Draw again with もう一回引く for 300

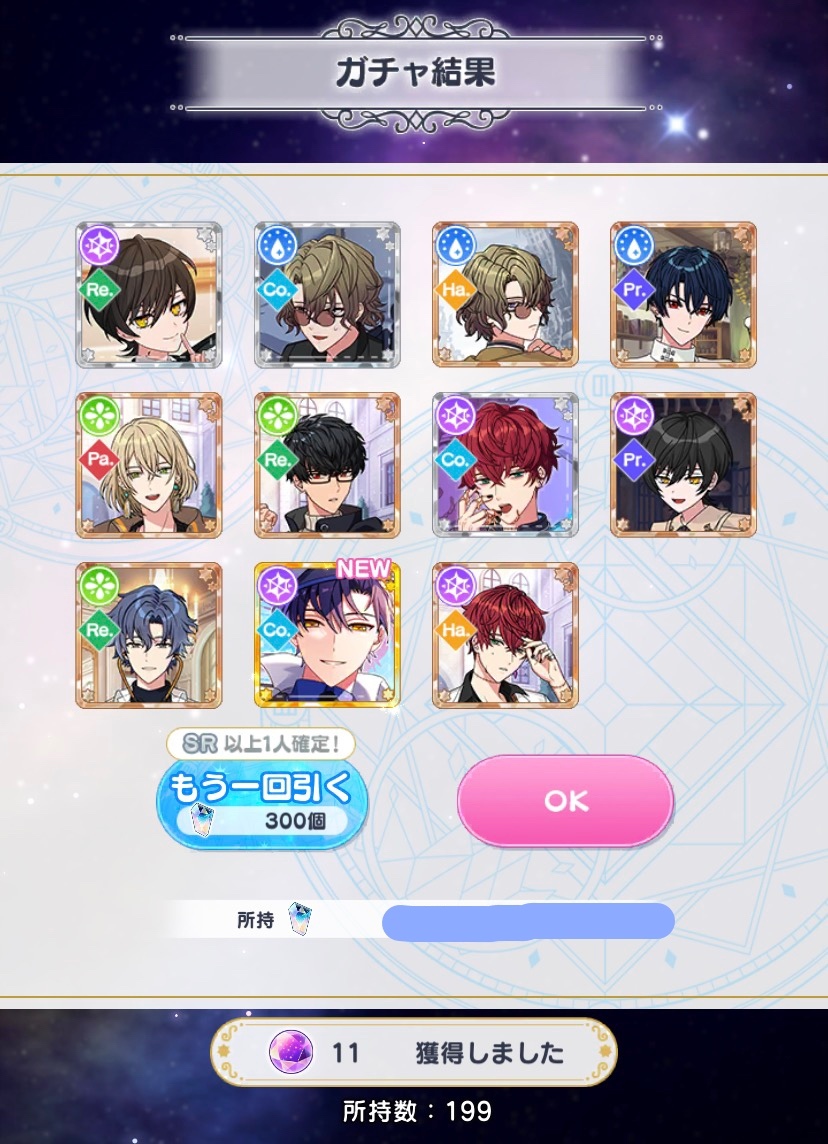[x=262, y=800]
